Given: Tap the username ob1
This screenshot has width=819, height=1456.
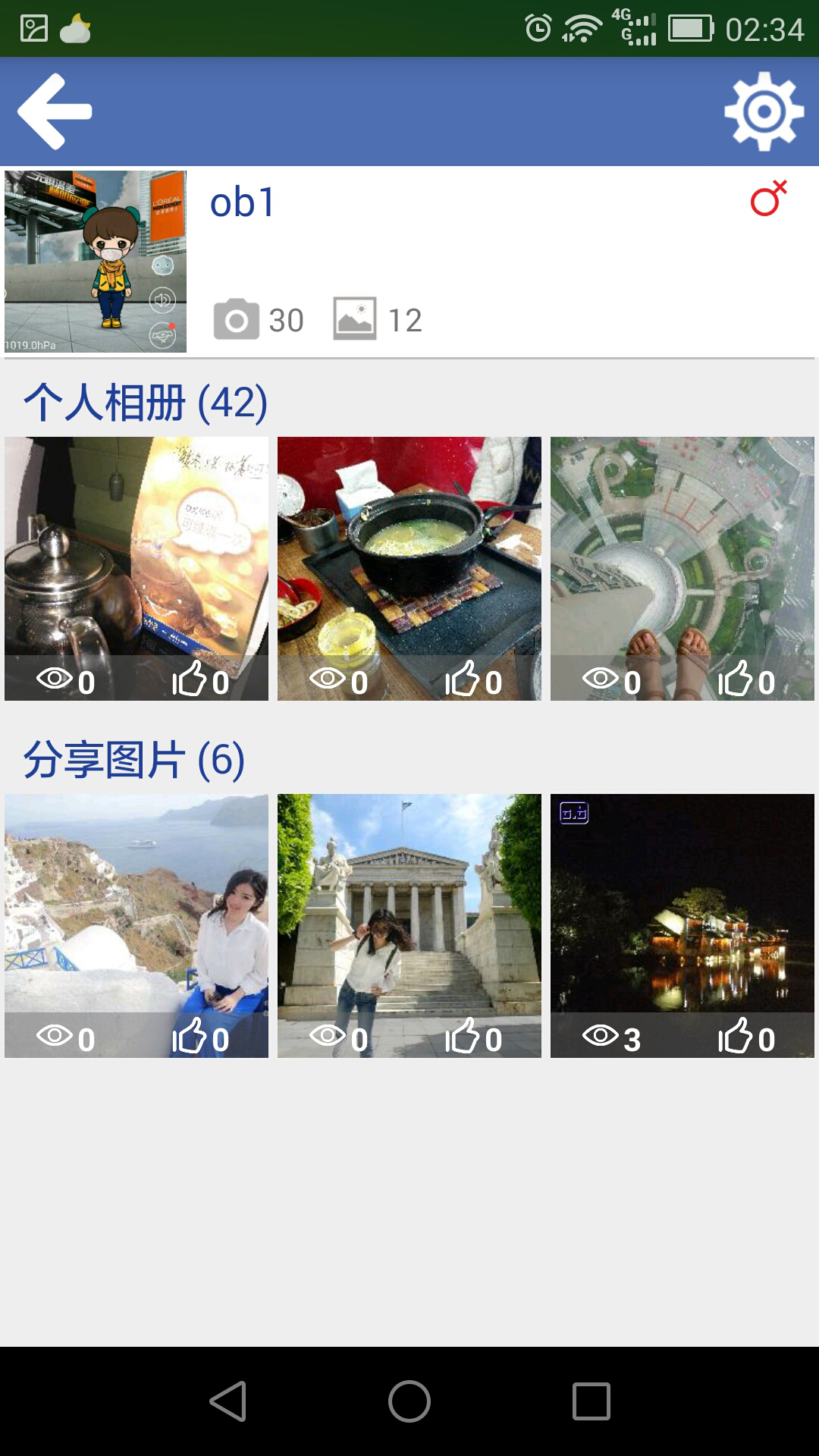Looking at the screenshot, I should 241,201.
